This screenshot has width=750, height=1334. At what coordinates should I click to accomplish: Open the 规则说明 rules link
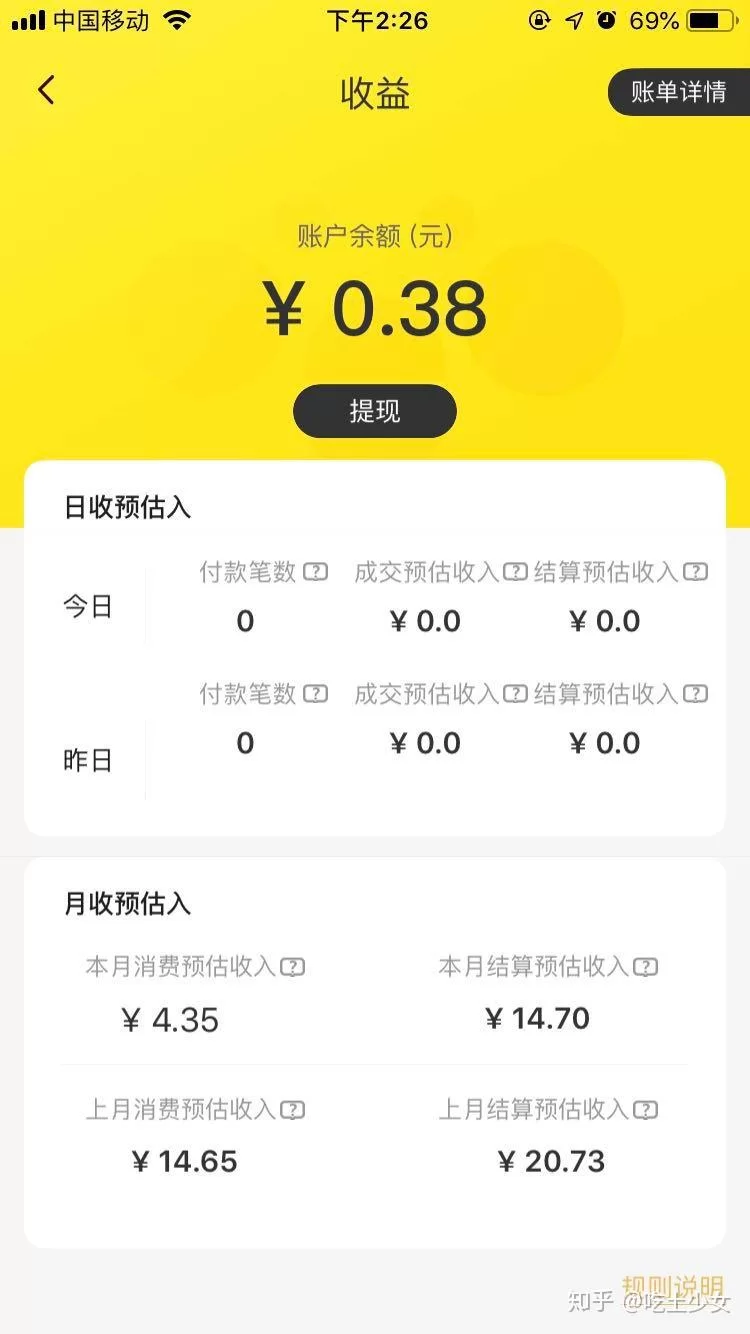(x=672, y=1287)
